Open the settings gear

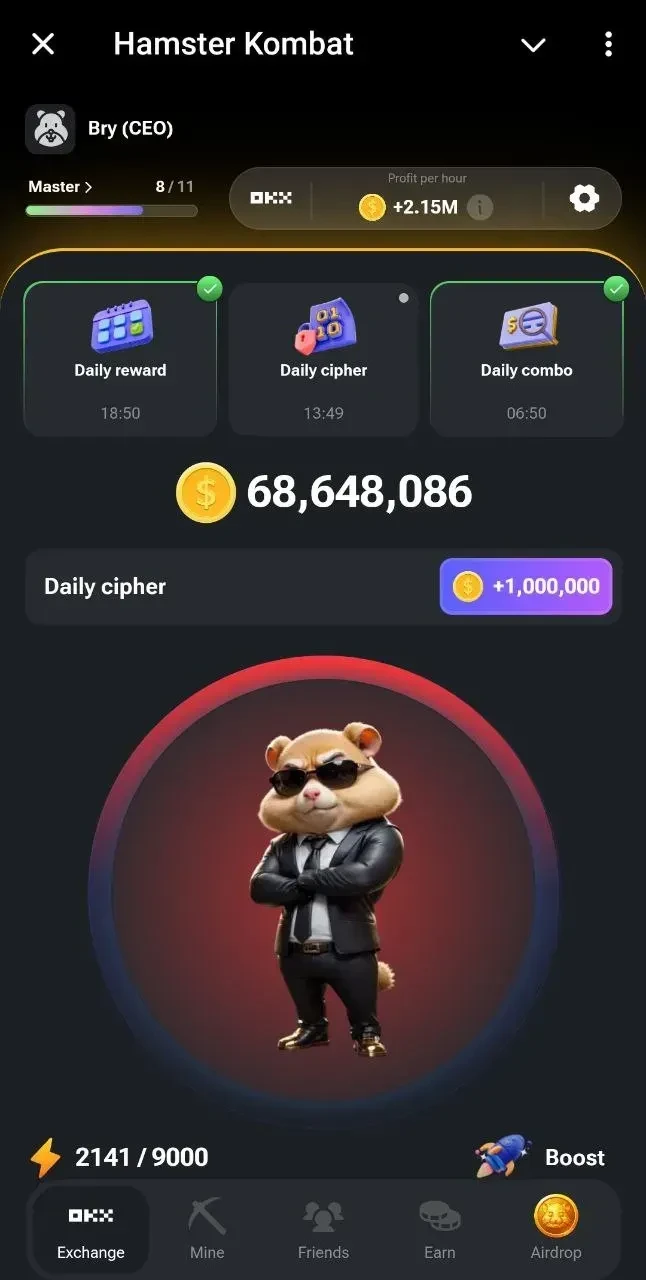click(584, 198)
